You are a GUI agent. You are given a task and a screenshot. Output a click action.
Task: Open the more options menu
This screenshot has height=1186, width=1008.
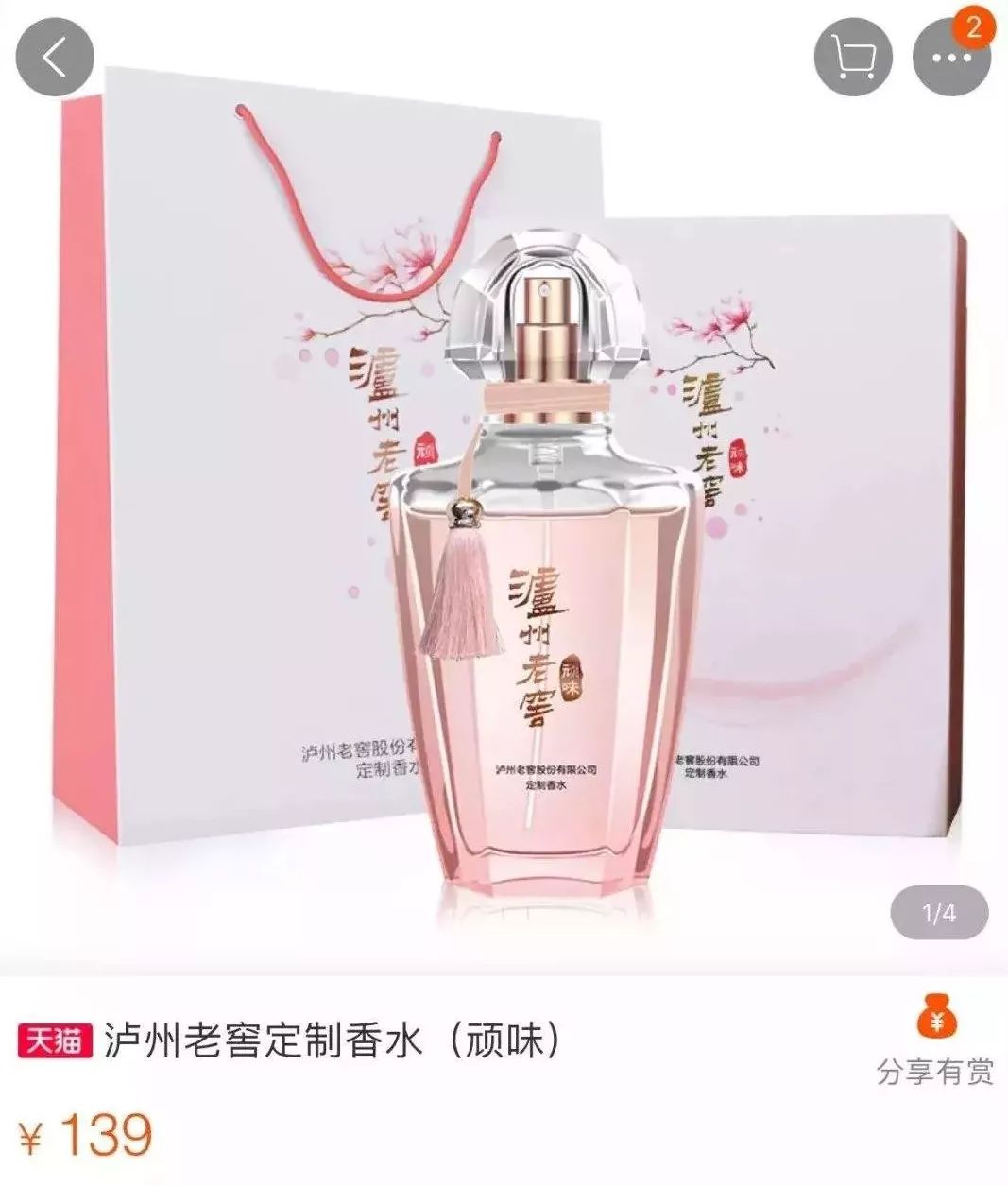point(950,57)
